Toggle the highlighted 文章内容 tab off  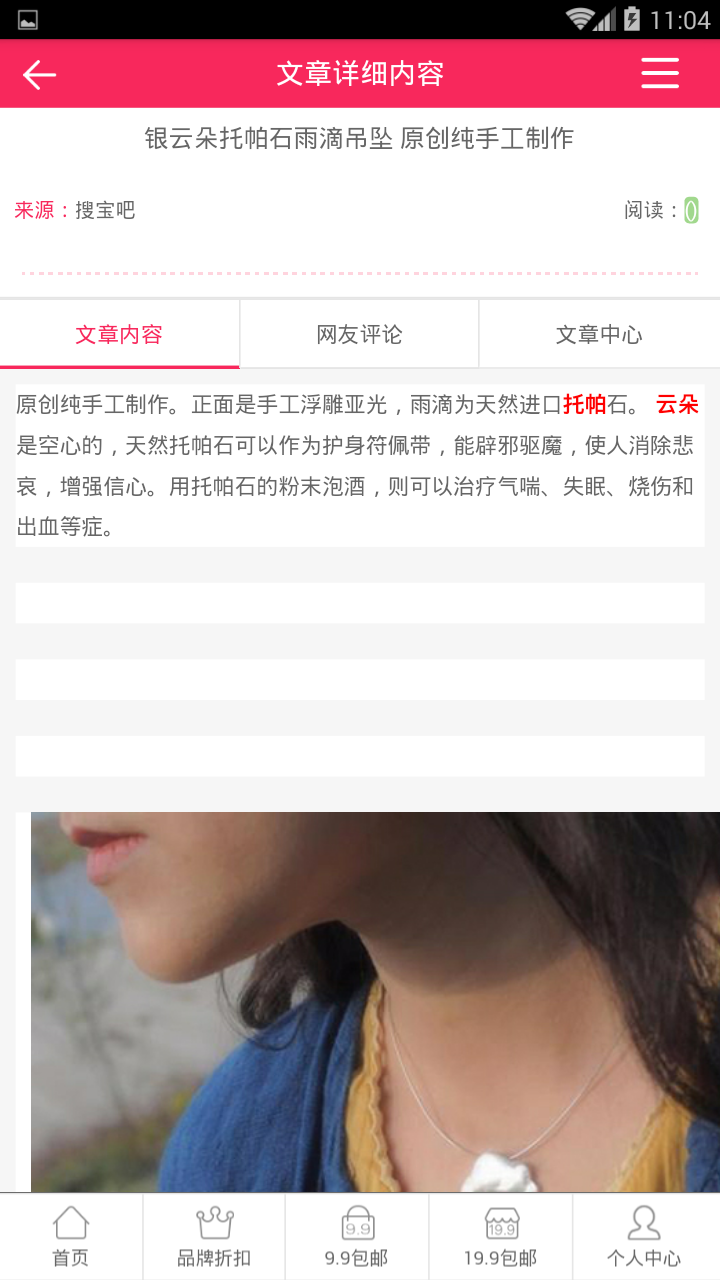pyautogui.click(x=119, y=336)
